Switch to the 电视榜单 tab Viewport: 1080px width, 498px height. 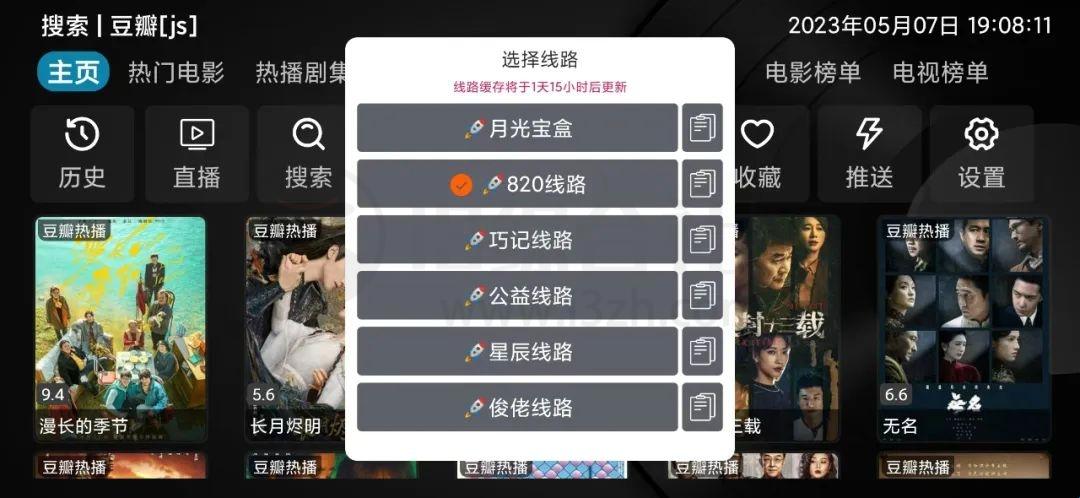[x=940, y=73]
